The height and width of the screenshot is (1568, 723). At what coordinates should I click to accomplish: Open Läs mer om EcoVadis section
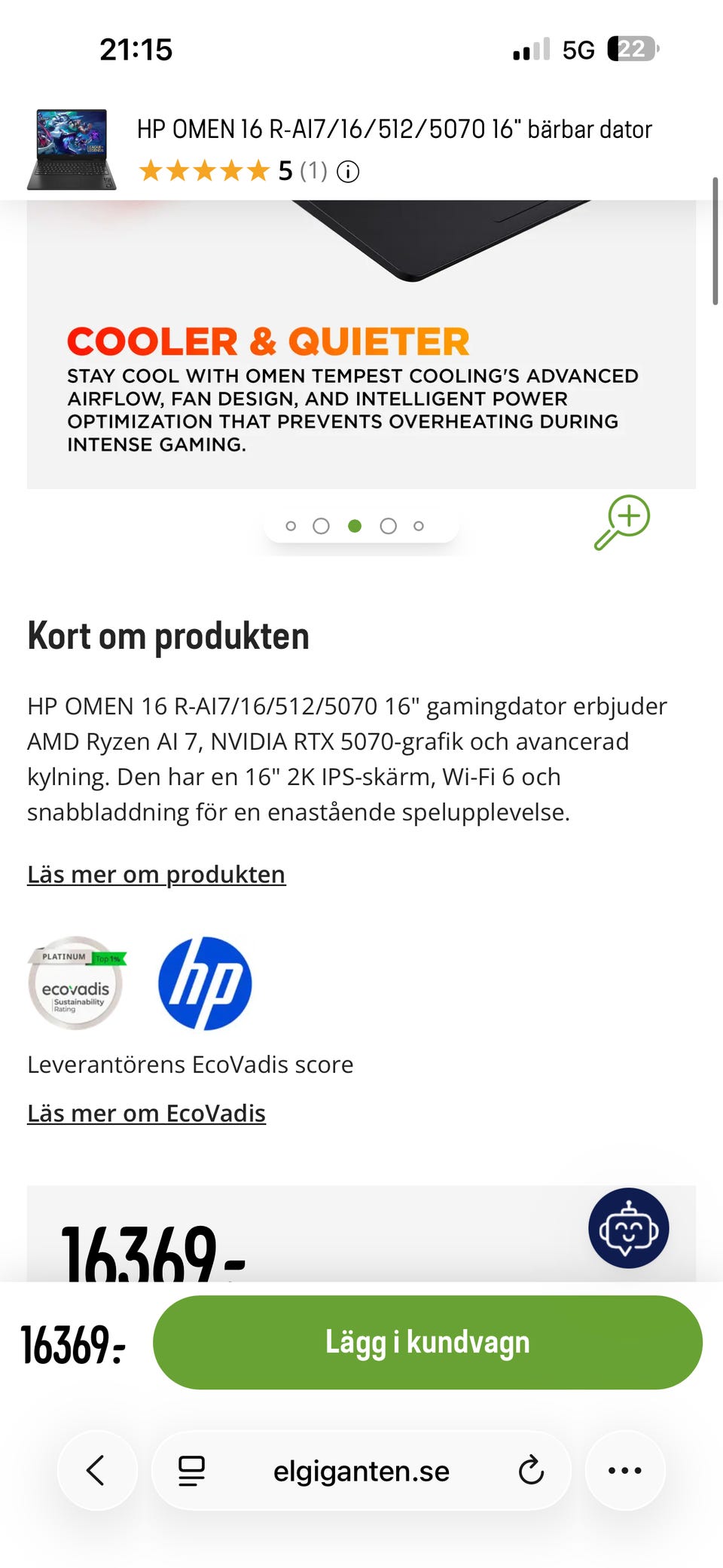click(146, 1113)
